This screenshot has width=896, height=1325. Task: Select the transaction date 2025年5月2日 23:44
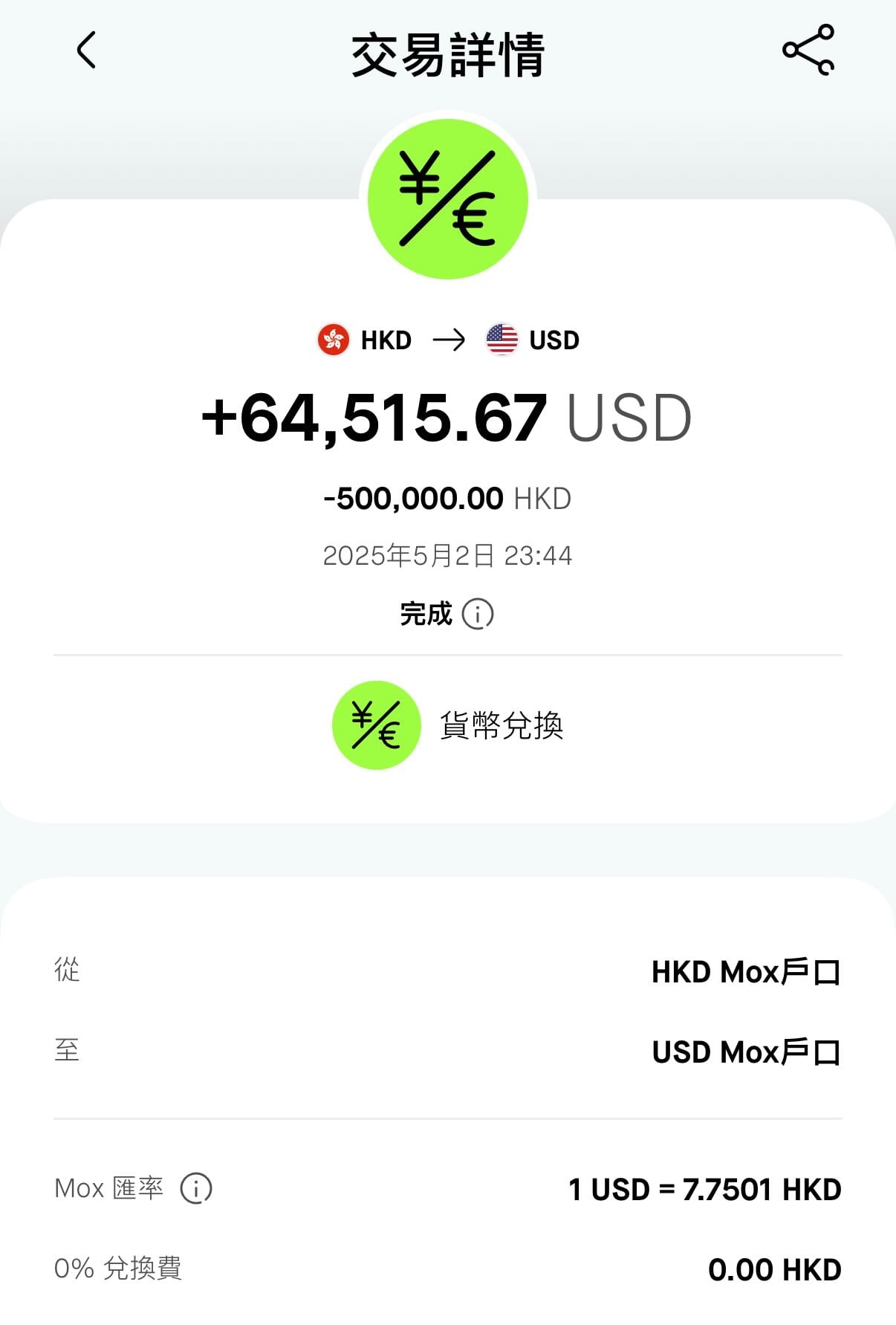[x=448, y=554]
